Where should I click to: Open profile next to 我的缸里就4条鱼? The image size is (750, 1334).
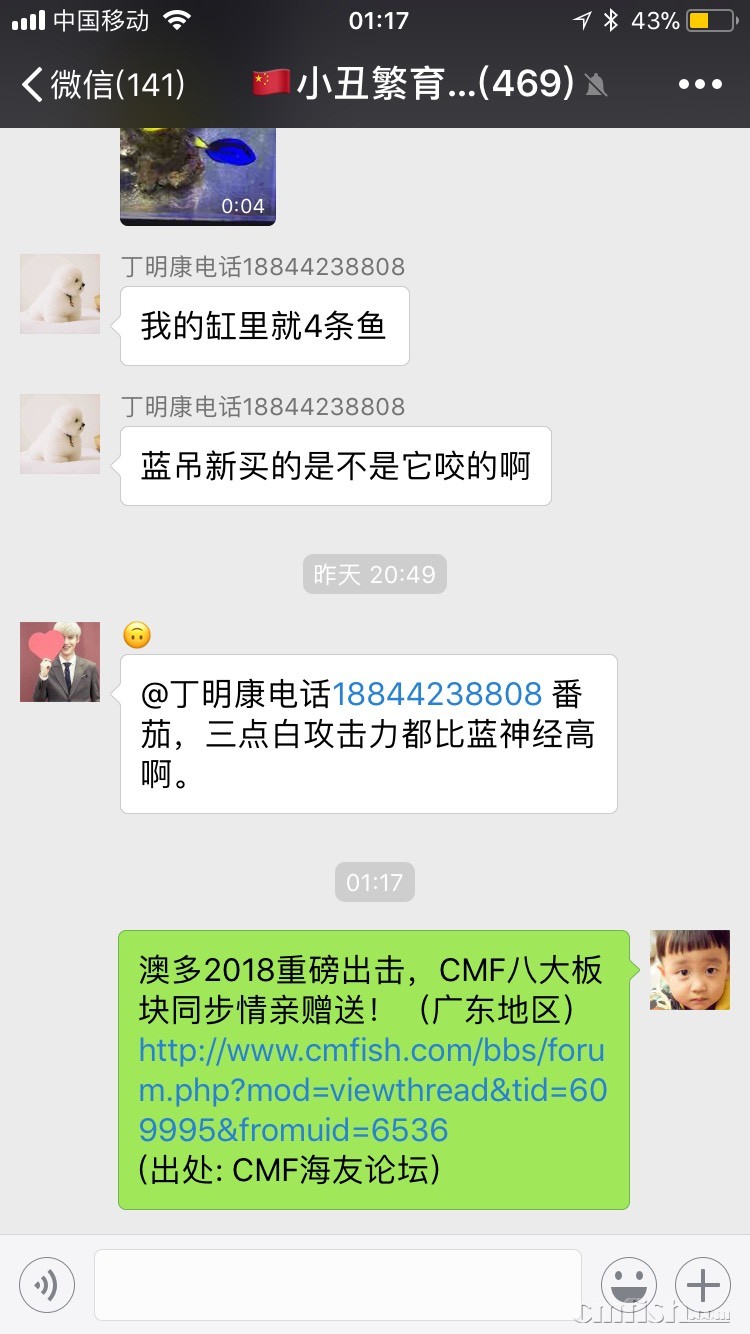(x=60, y=294)
